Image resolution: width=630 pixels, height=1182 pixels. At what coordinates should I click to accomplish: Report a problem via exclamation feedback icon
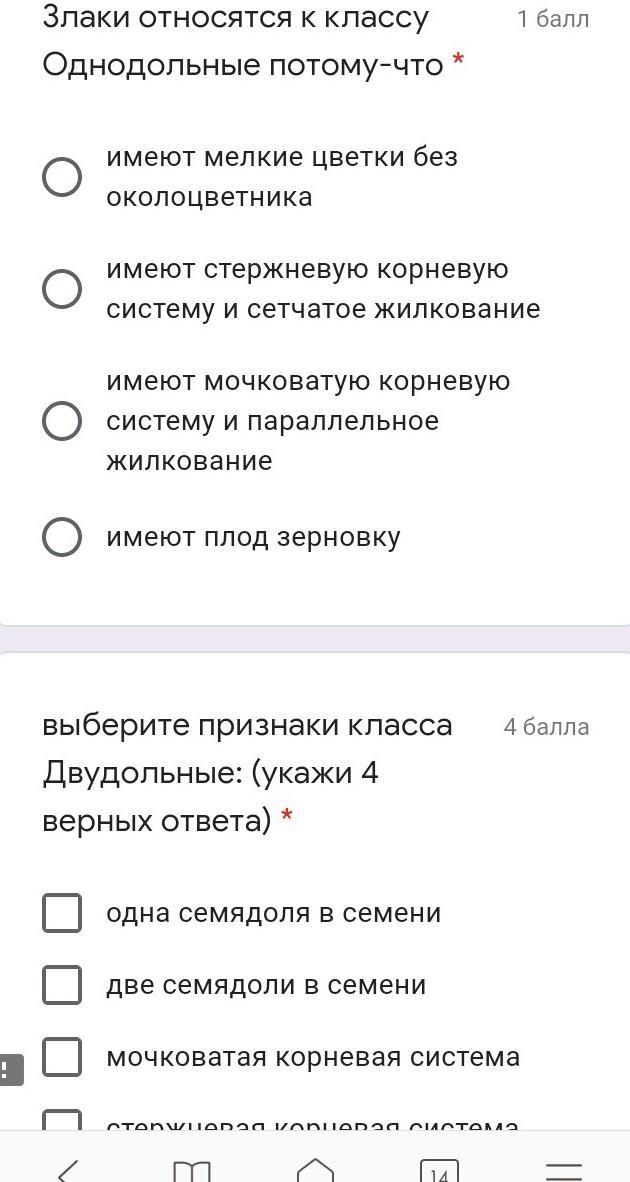pyautogui.click(x=9, y=1070)
